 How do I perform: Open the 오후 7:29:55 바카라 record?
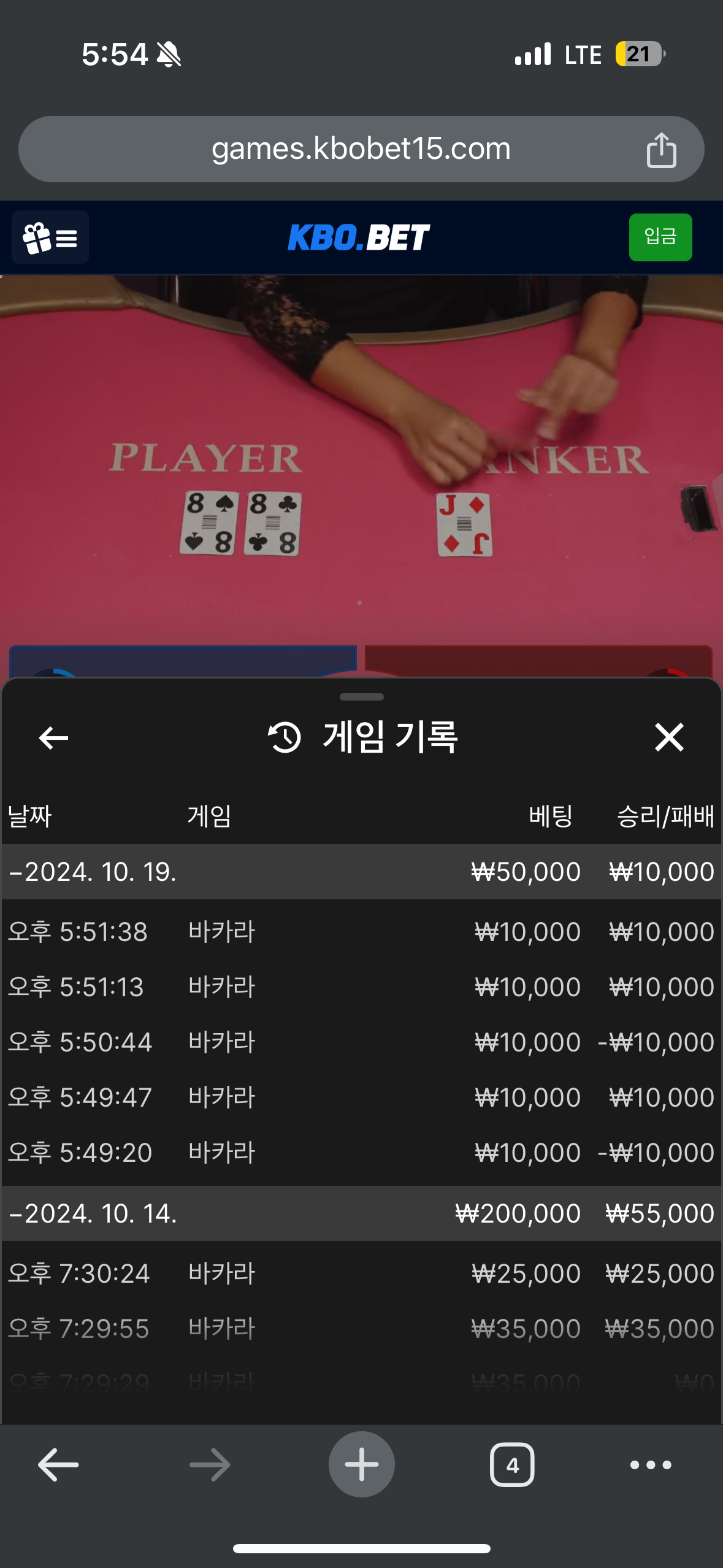pyautogui.click(x=361, y=1329)
